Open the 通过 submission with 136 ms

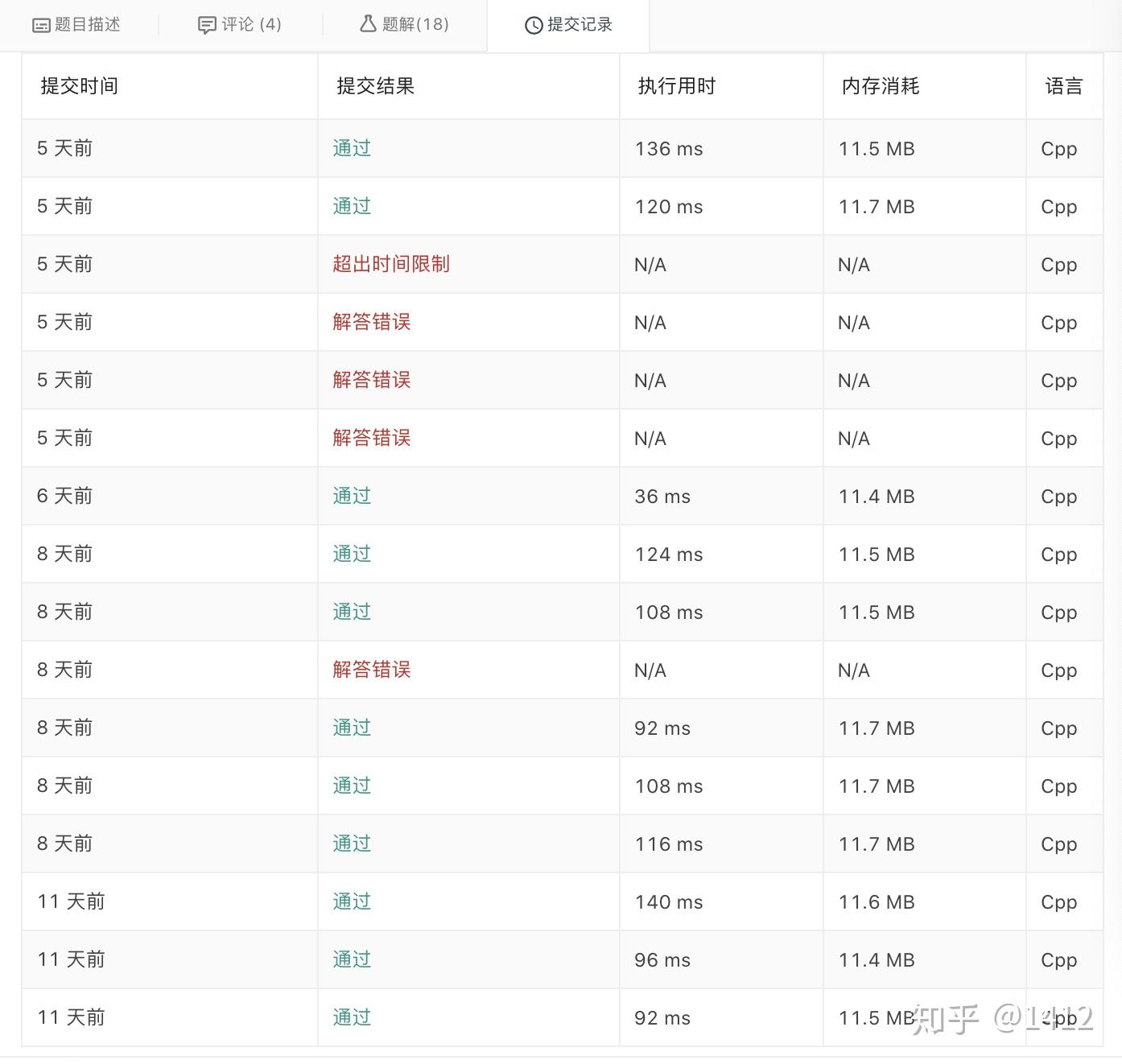pos(352,148)
